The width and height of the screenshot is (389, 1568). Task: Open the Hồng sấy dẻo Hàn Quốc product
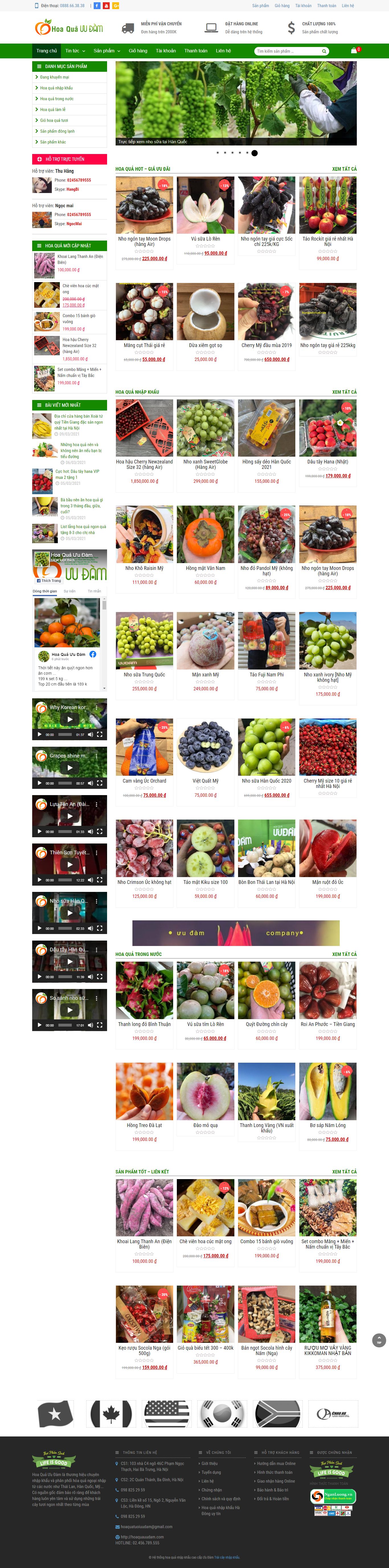click(x=266, y=461)
